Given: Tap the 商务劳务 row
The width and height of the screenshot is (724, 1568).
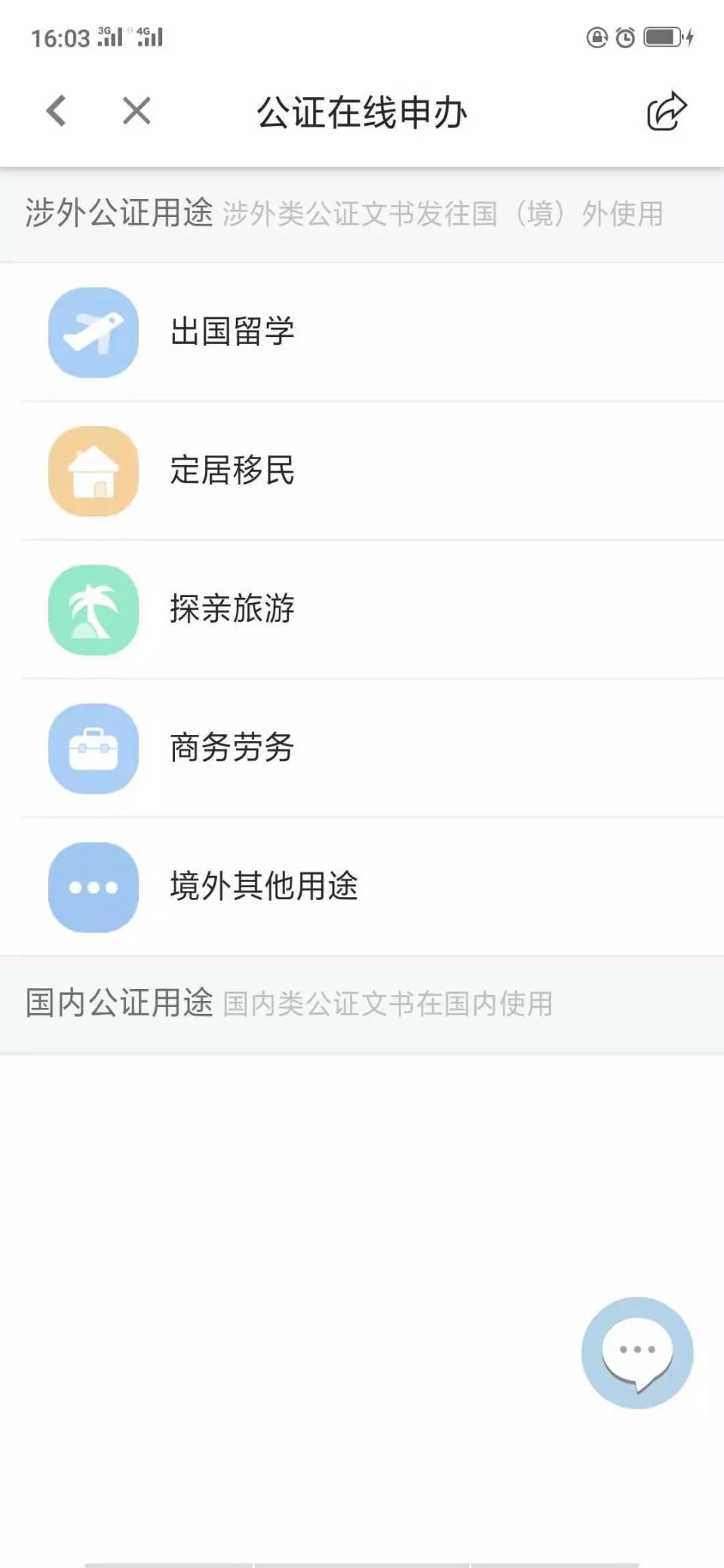Looking at the screenshot, I should [x=232, y=748].
